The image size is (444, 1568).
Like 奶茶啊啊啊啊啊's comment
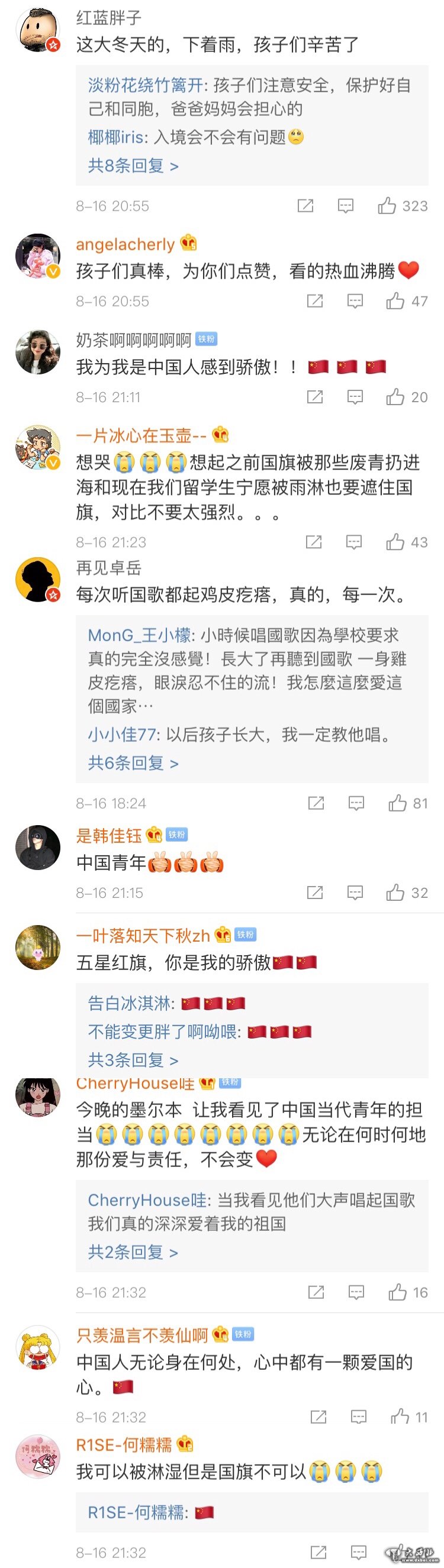tap(395, 397)
